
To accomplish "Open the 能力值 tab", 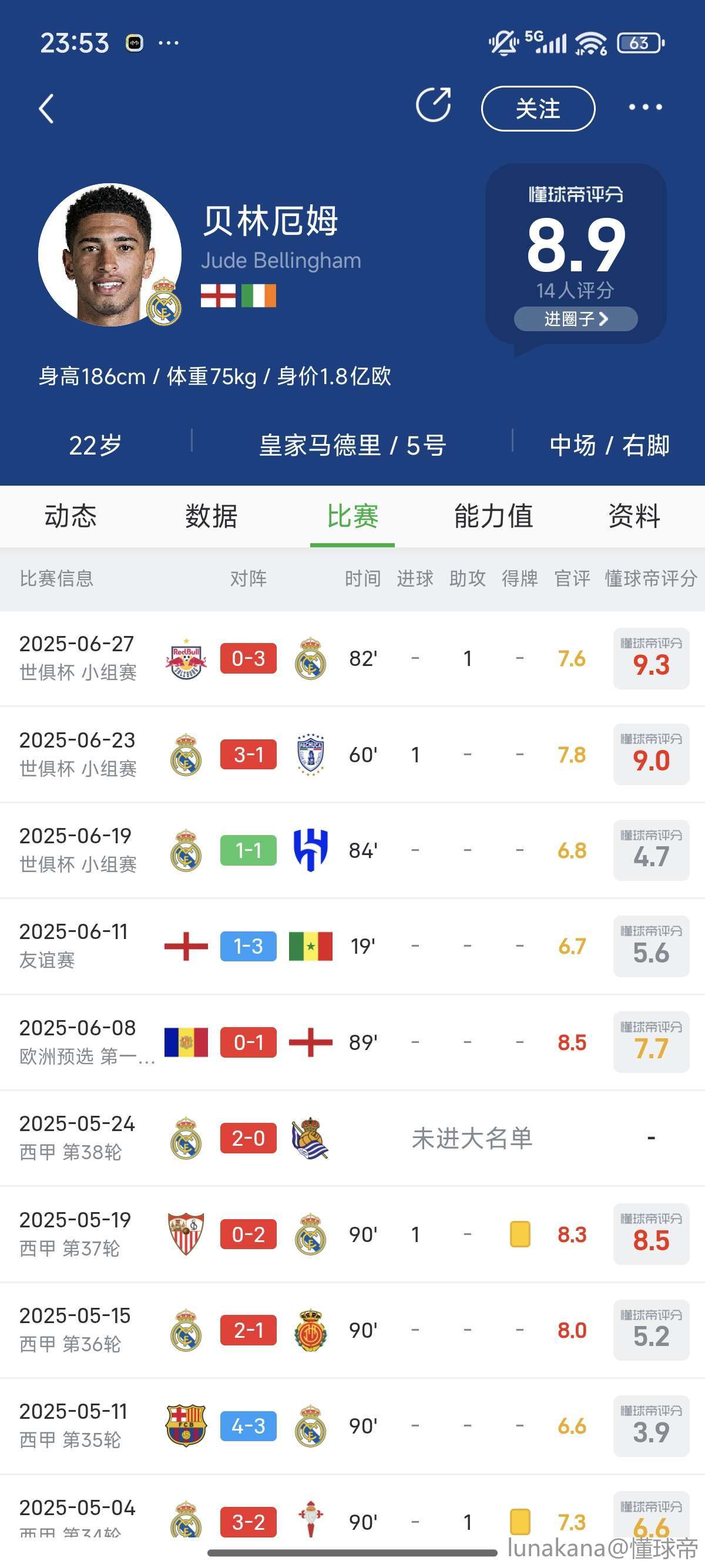I will pyautogui.click(x=493, y=516).
